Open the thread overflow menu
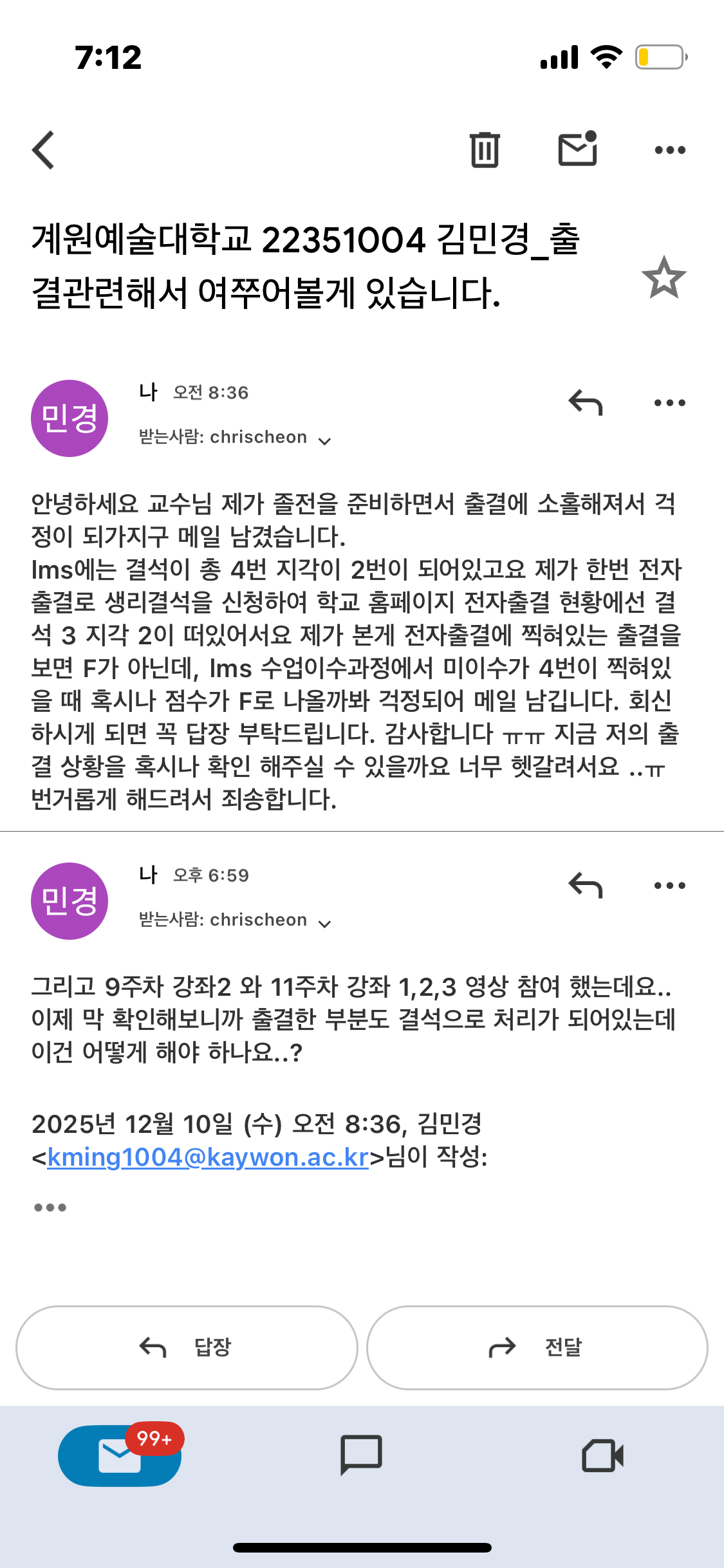 [x=669, y=150]
